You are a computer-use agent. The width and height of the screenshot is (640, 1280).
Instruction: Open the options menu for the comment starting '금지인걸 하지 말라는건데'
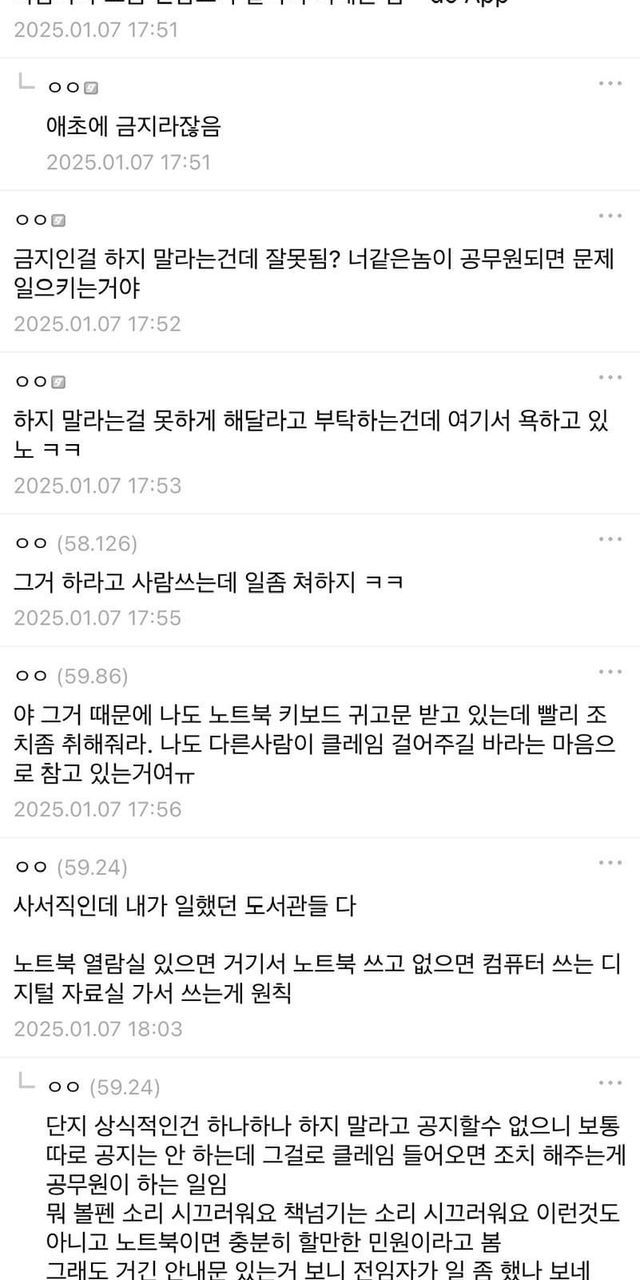pos(610,215)
